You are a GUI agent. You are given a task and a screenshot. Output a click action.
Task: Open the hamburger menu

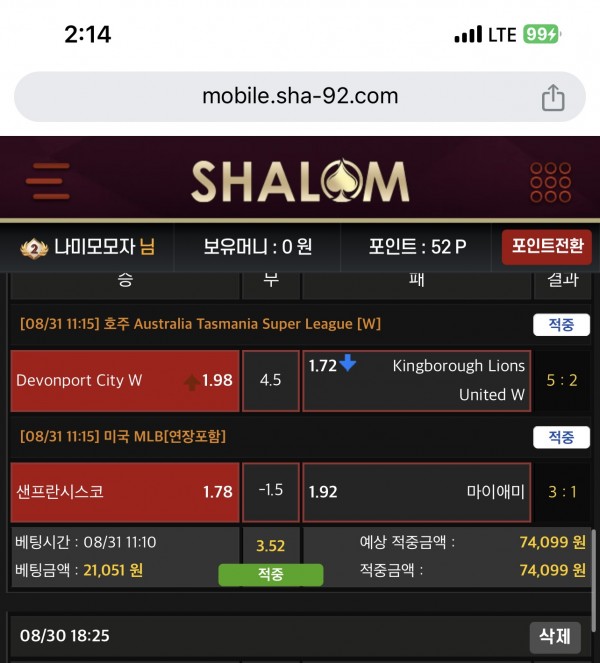click(47, 182)
